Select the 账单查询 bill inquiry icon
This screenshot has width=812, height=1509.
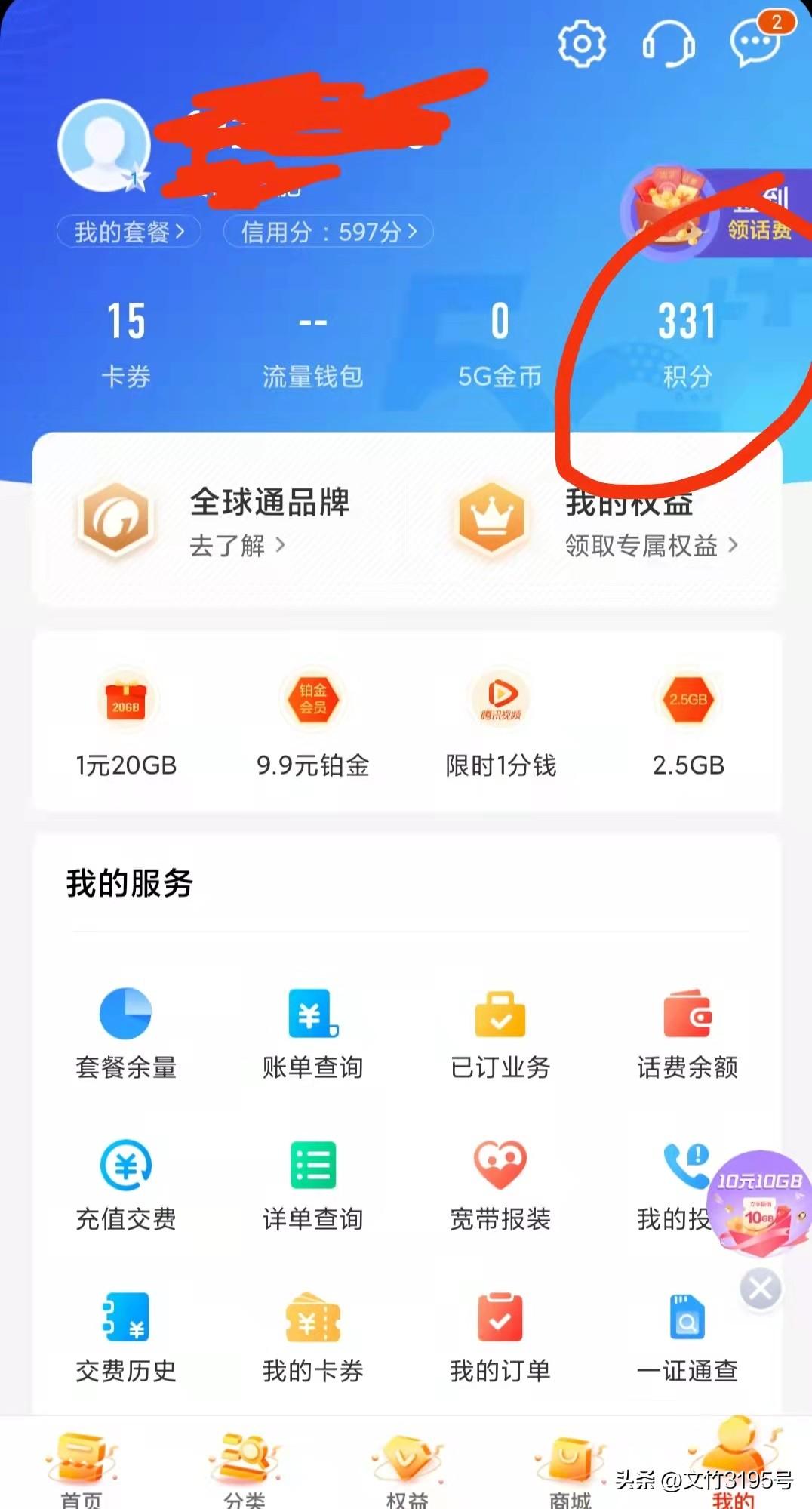tap(312, 1015)
